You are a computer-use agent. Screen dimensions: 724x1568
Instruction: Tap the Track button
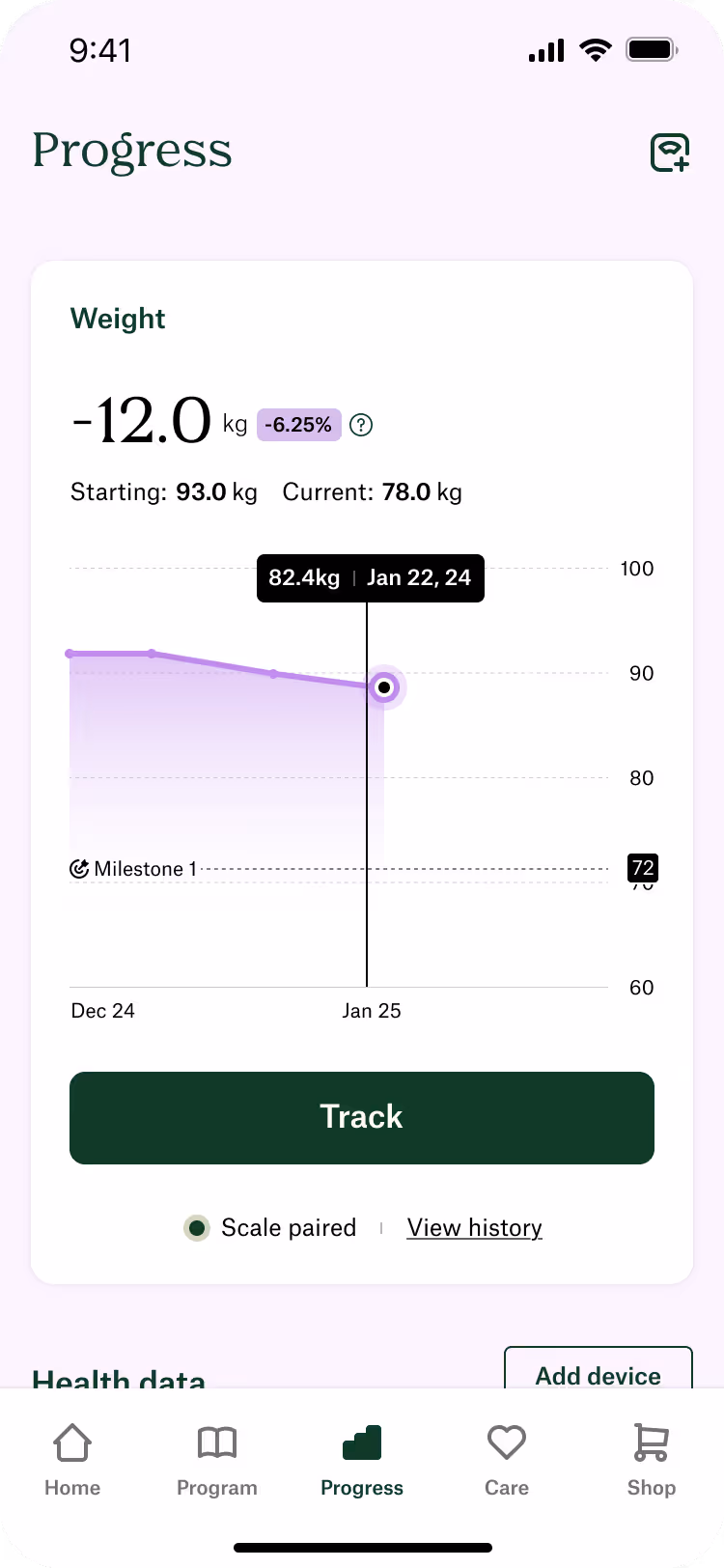(362, 1117)
